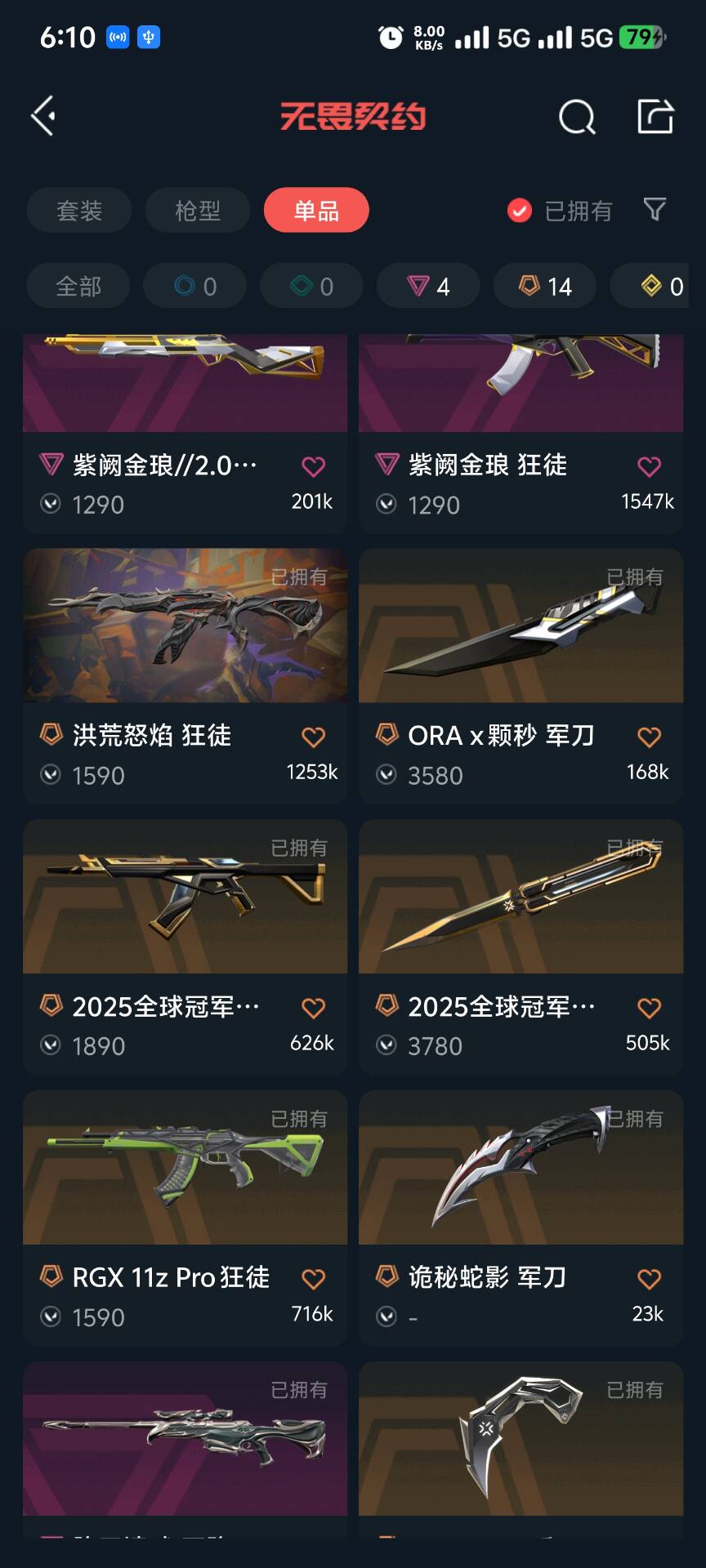
Task: Toggle the 已拥有 owned filter checkbox
Action: [x=520, y=211]
